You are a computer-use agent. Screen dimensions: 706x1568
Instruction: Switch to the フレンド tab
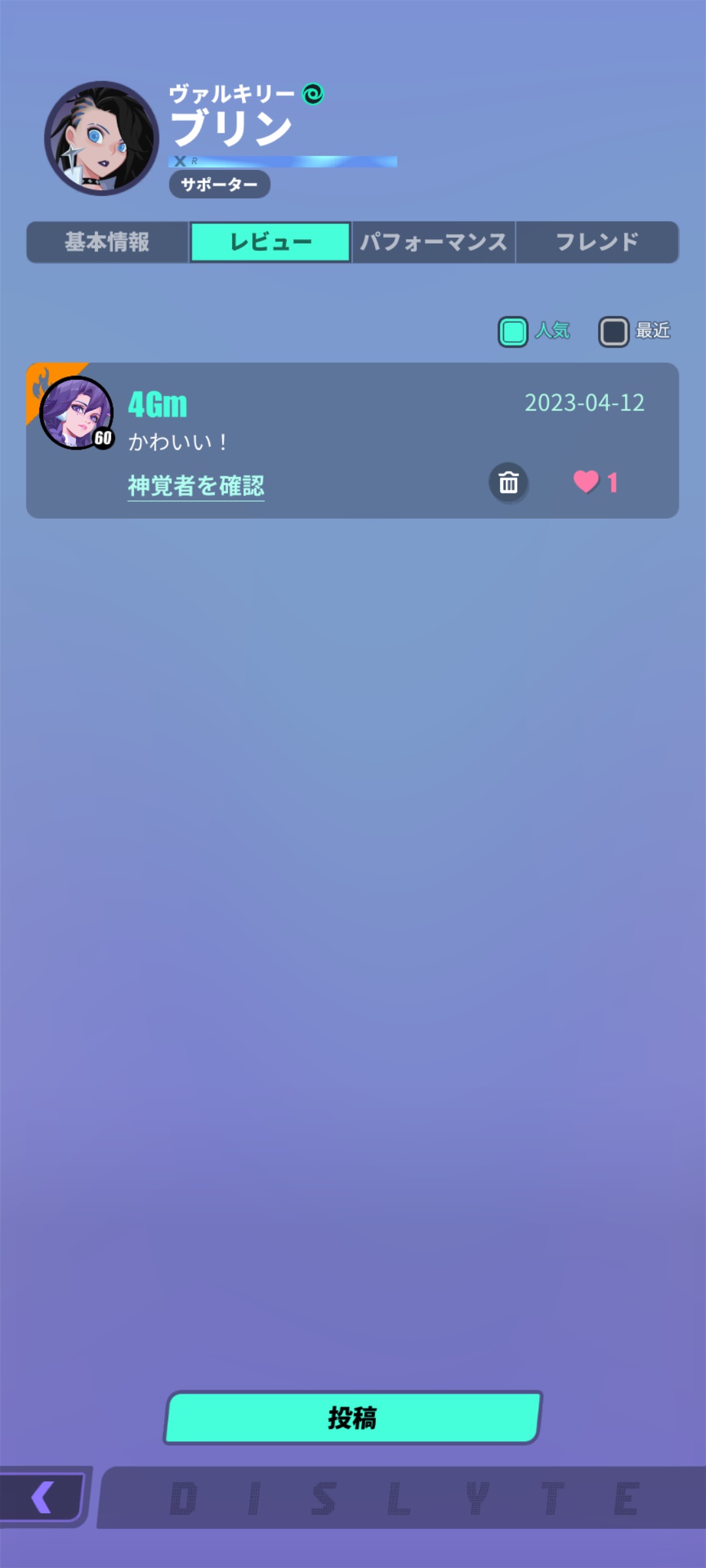coord(597,242)
